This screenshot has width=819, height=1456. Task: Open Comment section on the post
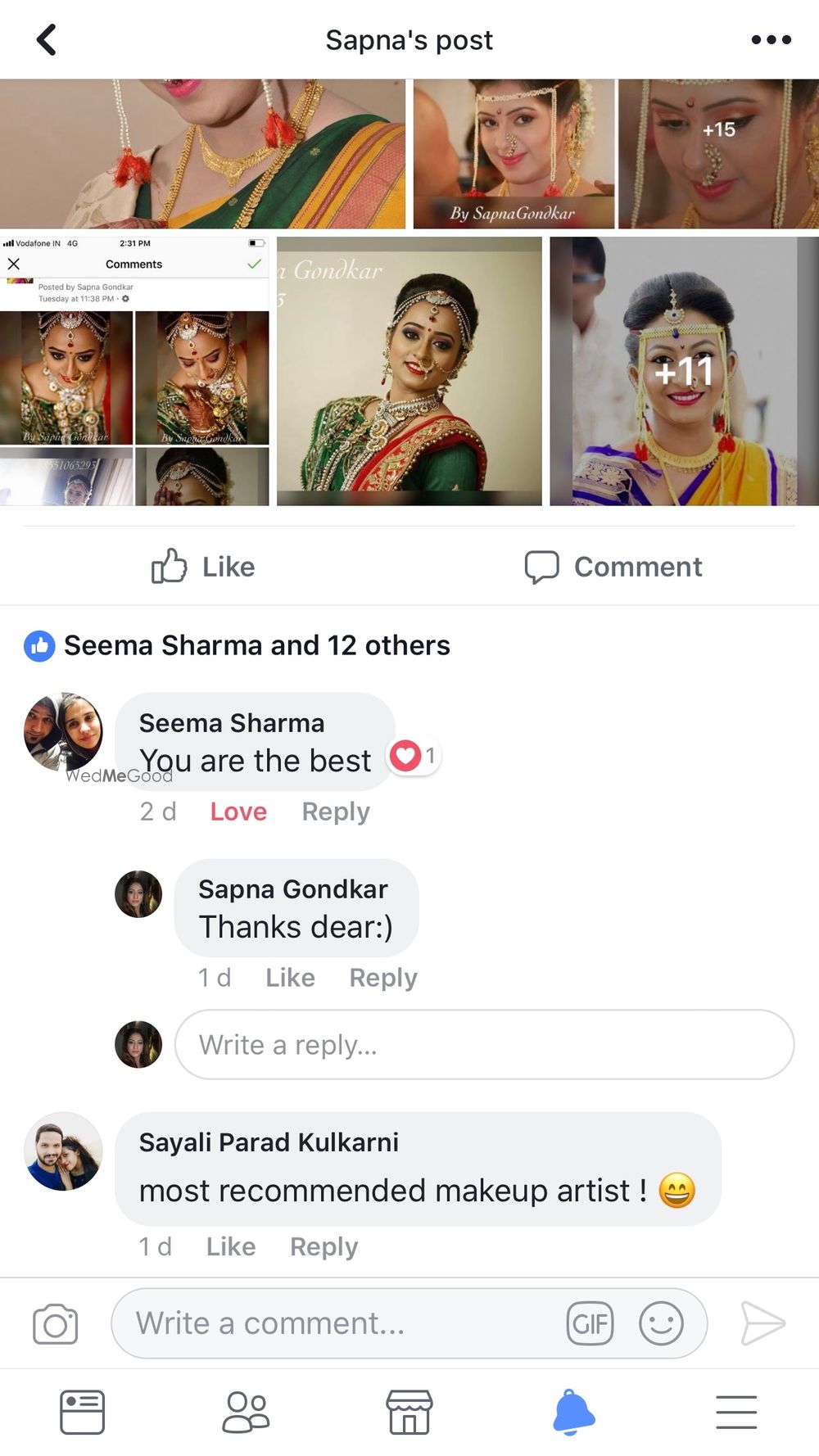(613, 566)
